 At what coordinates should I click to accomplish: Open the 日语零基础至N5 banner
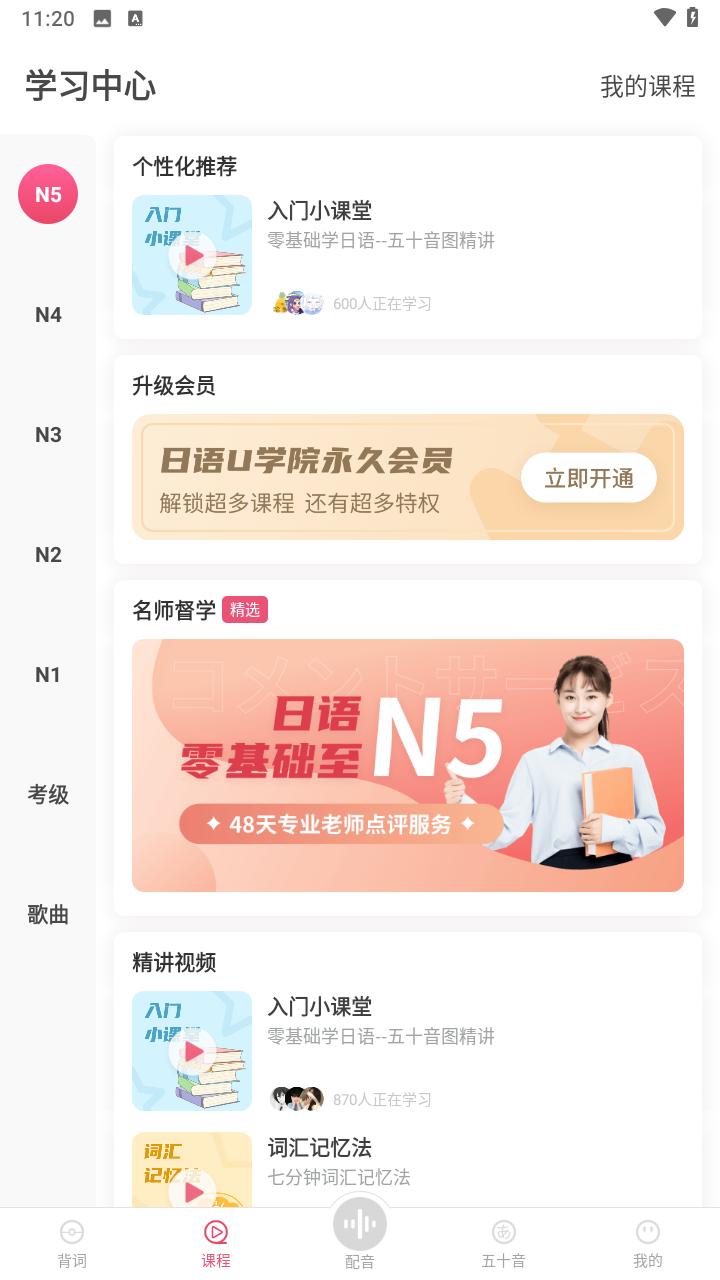coord(408,765)
